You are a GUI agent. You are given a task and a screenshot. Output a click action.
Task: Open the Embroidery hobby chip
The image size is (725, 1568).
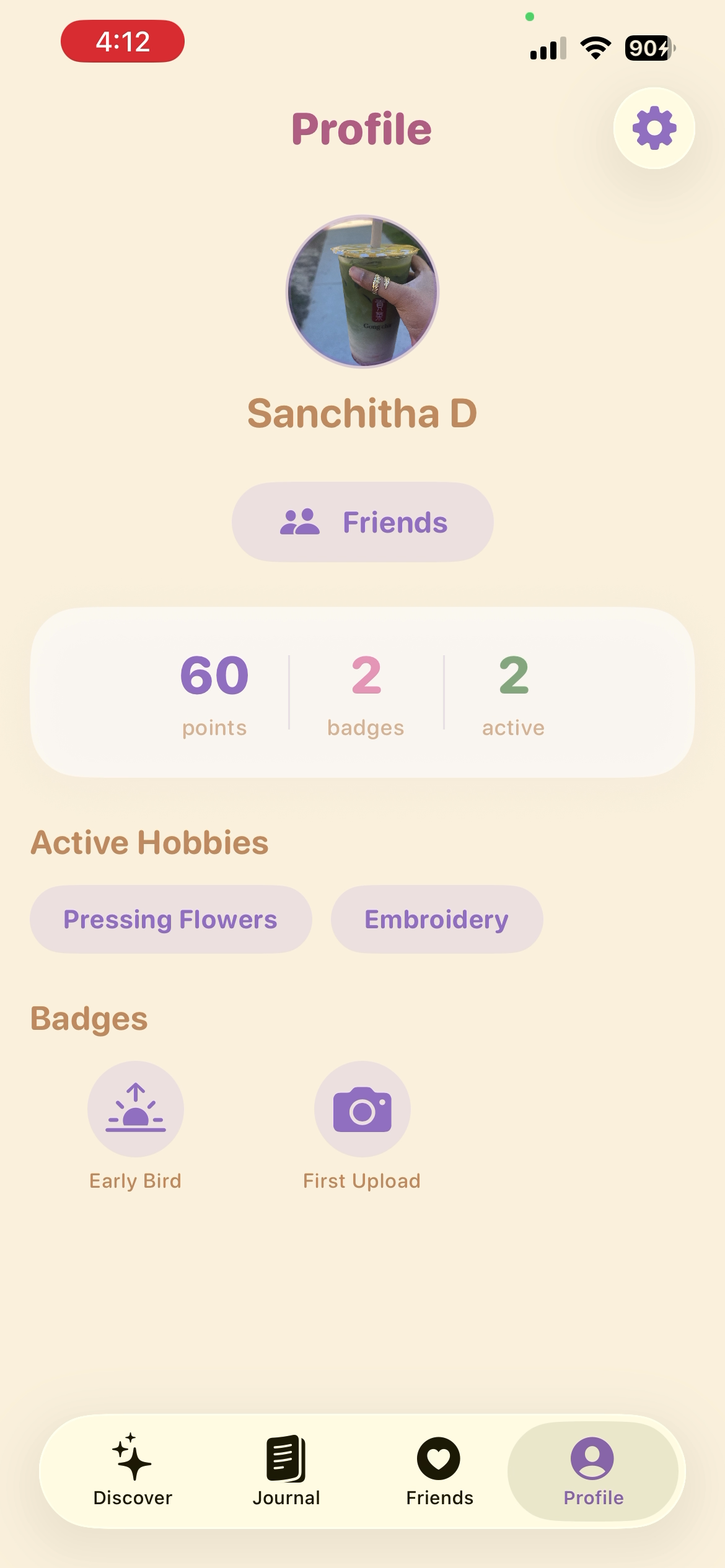pyautogui.click(x=437, y=919)
